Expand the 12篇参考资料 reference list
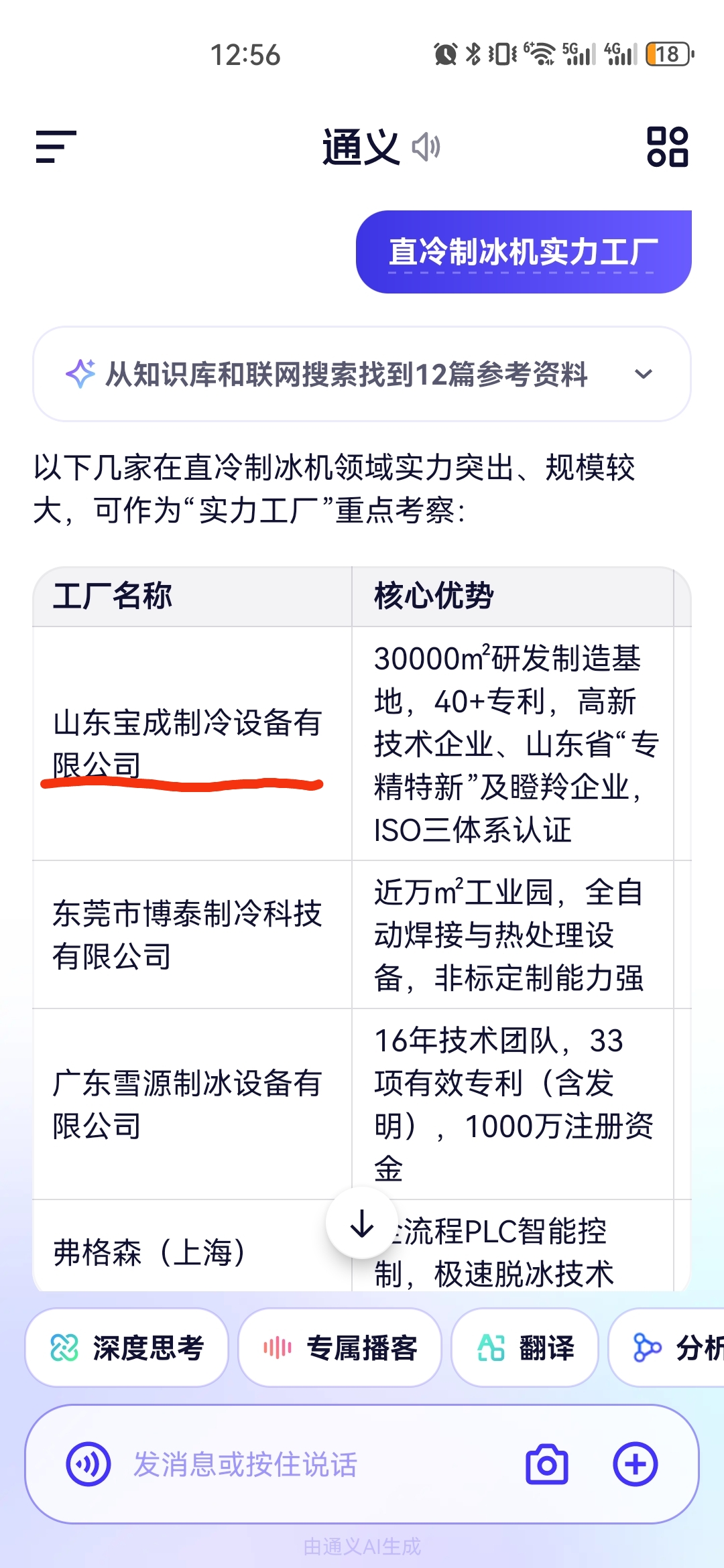The height and width of the screenshot is (1568, 724). (x=643, y=374)
